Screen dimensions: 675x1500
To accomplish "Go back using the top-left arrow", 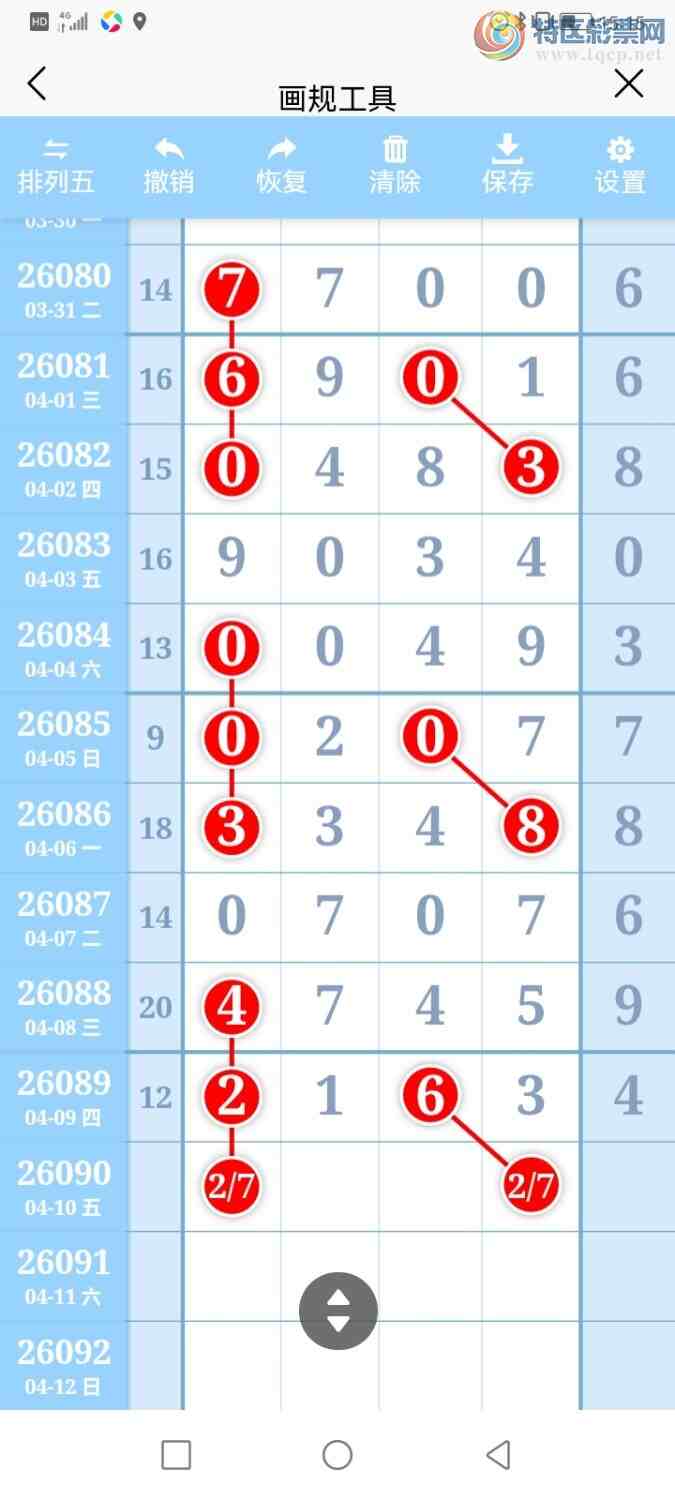I will tap(37, 84).
